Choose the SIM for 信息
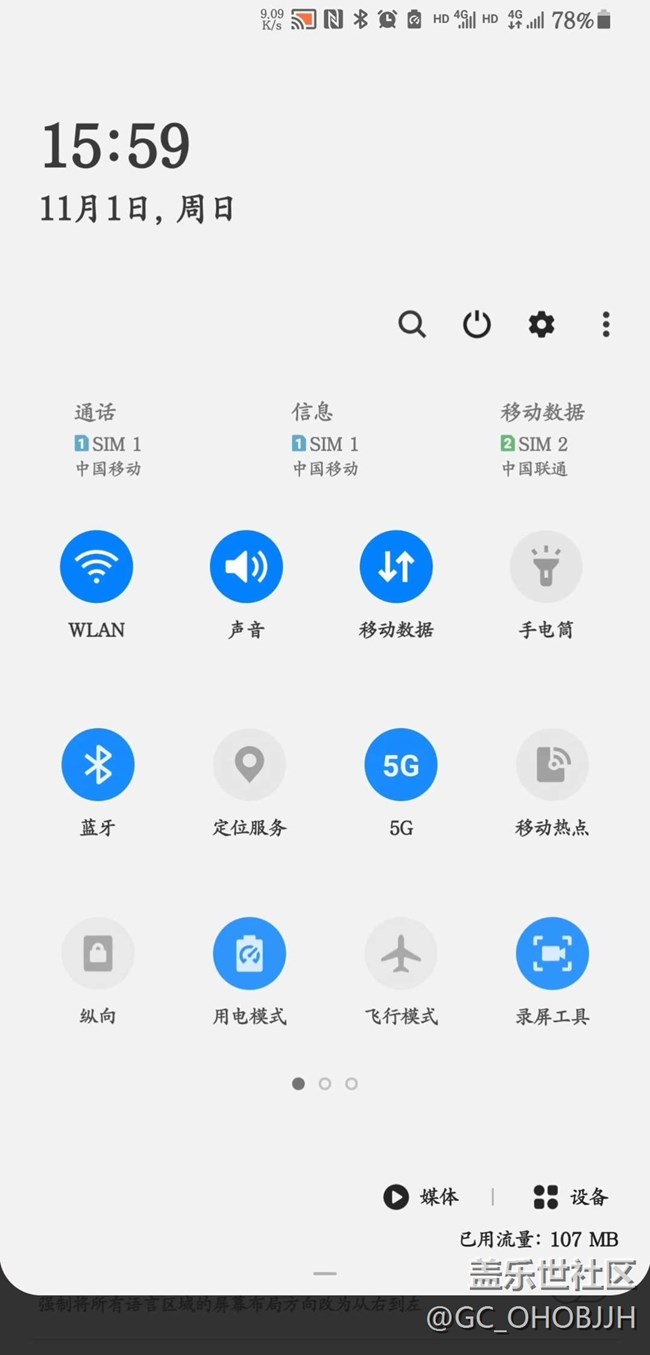 pos(325,440)
